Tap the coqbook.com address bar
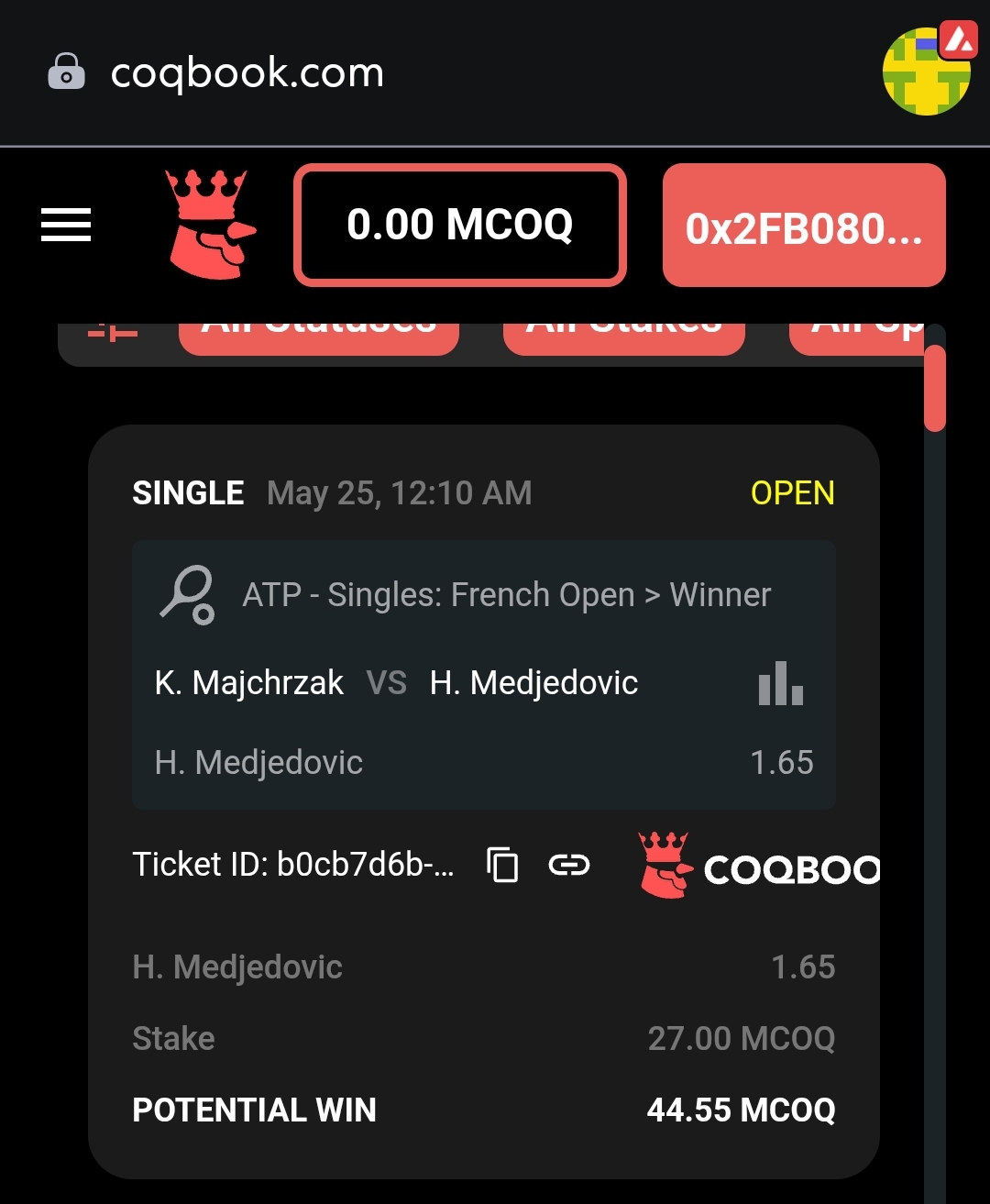Viewport: 990px width, 1204px height. tap(247, 72)
